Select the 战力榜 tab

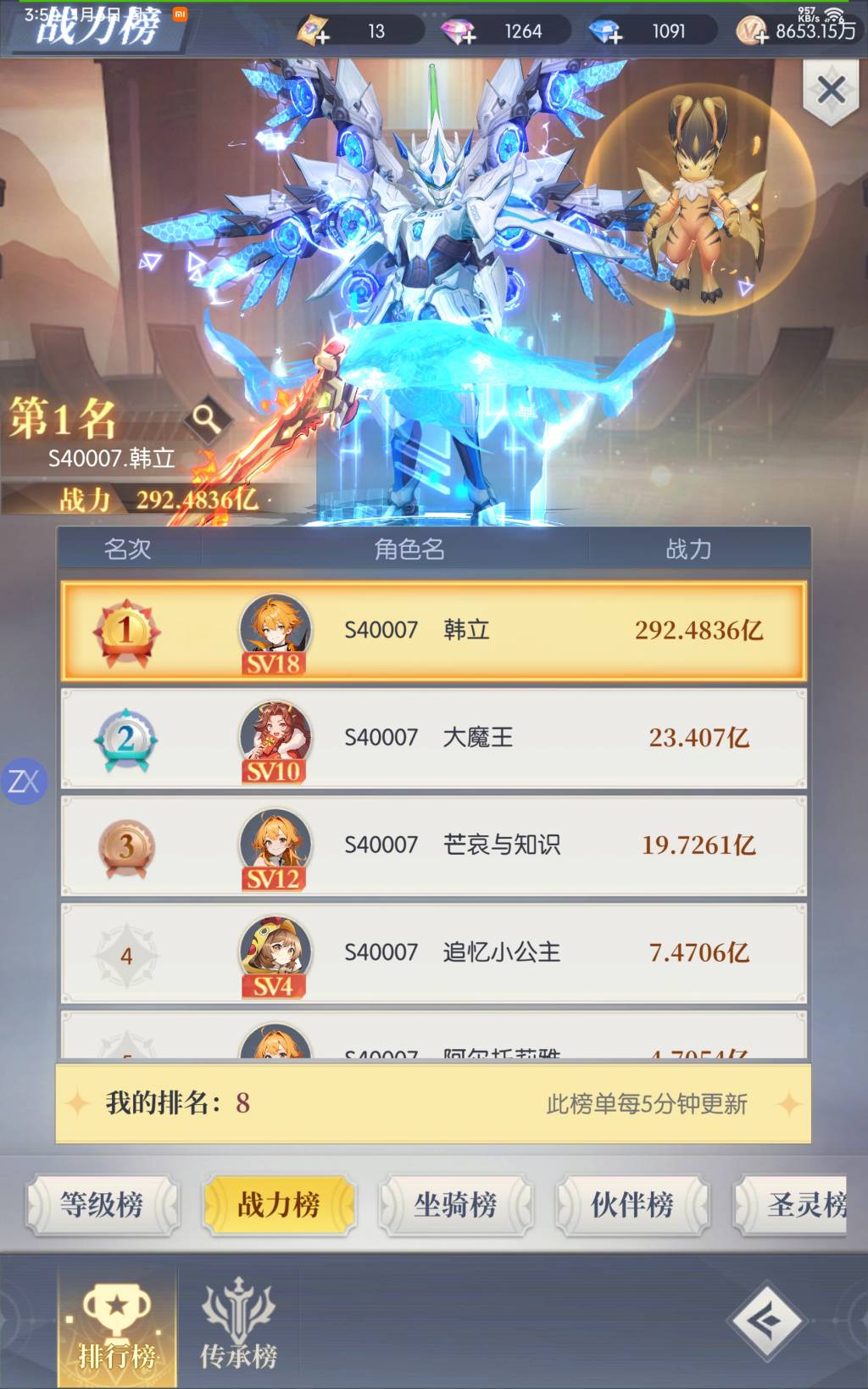(279, 1204)
